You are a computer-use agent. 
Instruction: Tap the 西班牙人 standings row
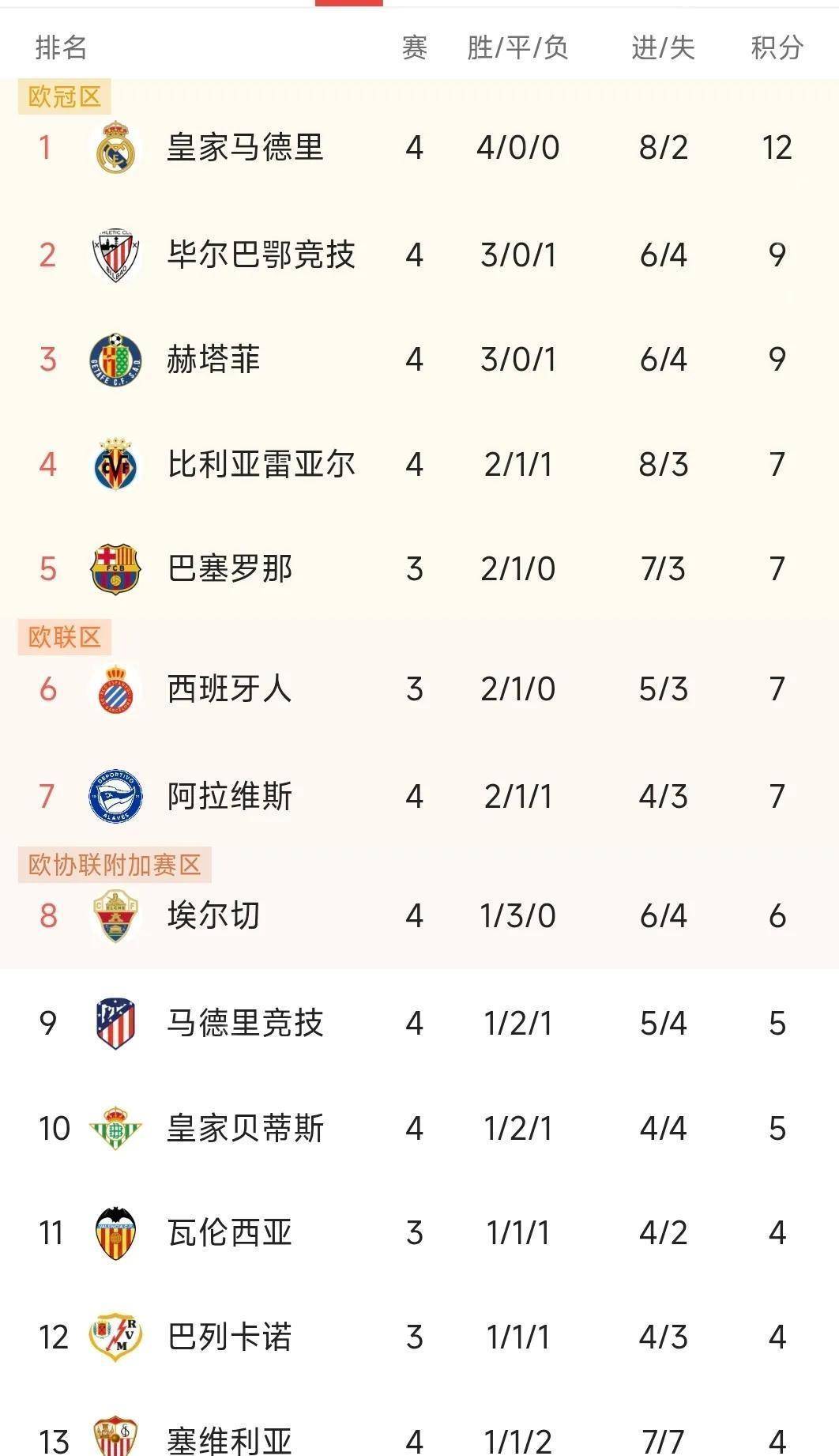pos(419,689)
